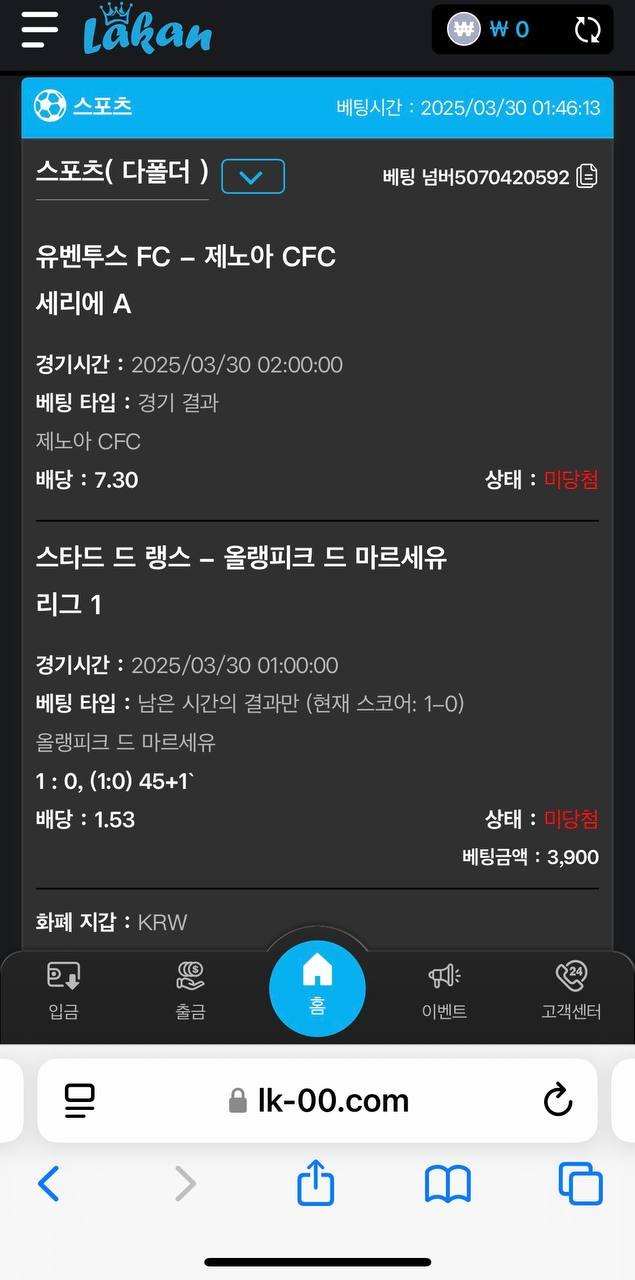This screenshot has width=635, height=1280.
Task: Expand the 스포츠 다폴더 dropdown
Action: coord(252,177)
